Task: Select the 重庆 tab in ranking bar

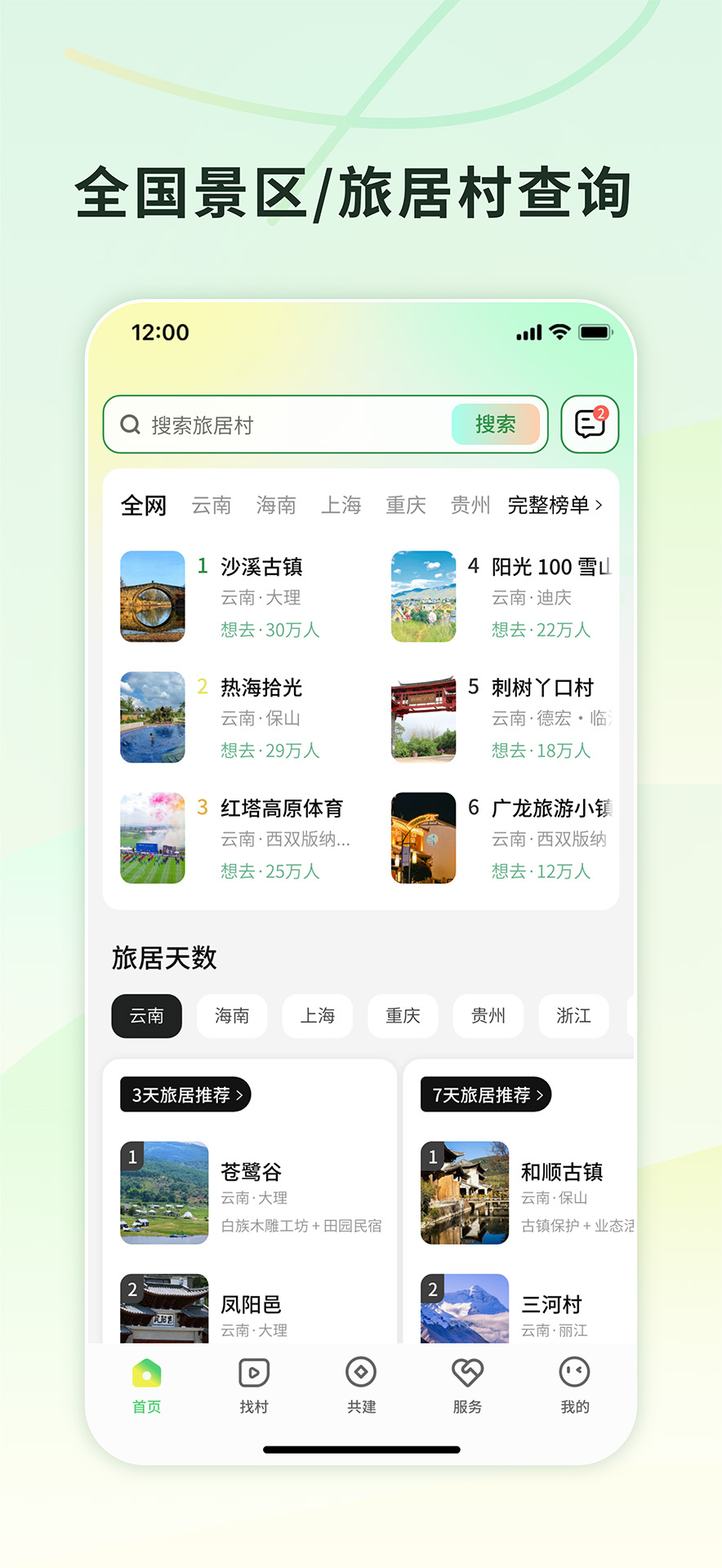Action: pyautogui.click(x=406, y=505)
